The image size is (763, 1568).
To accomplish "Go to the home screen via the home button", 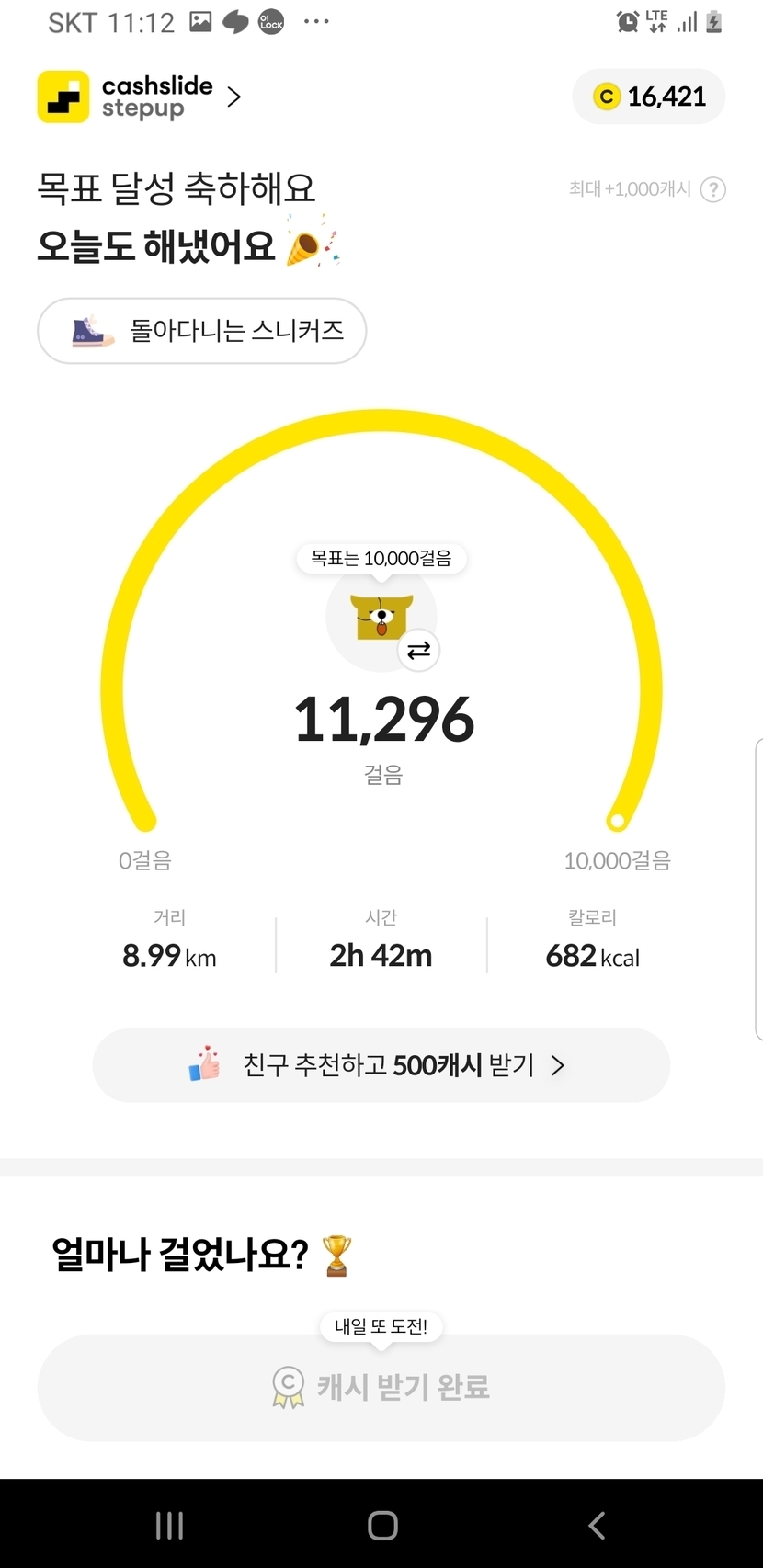I will click(x=382, y=1525).
